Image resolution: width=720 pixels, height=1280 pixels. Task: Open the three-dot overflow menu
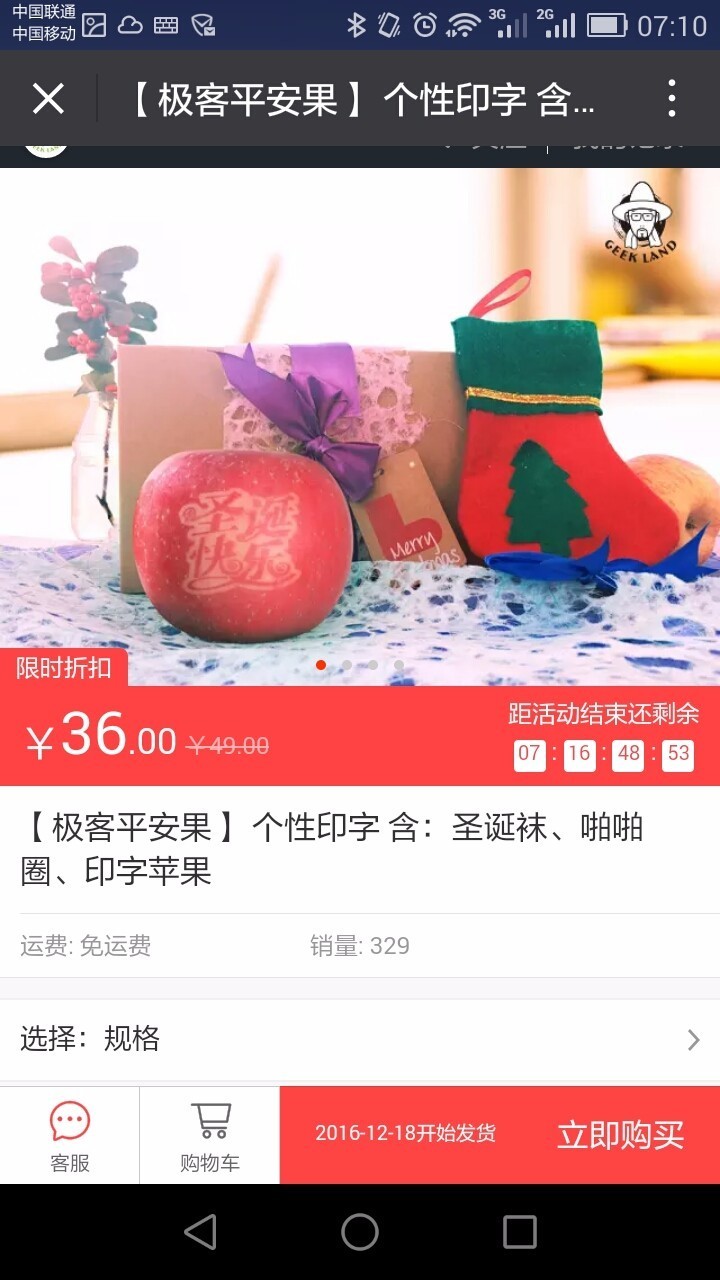(x=672, y=97)
